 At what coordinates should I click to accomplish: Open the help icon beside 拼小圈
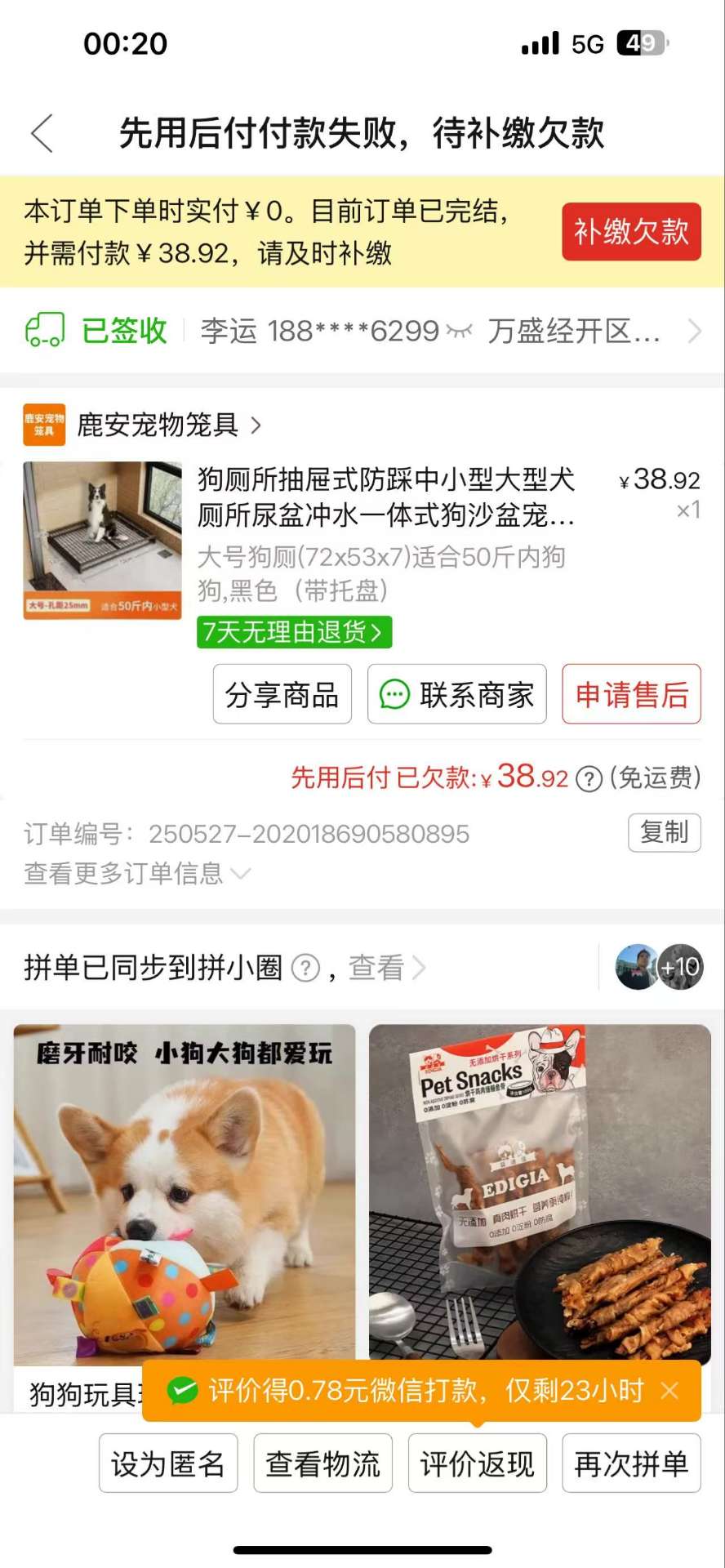[305, 968]
